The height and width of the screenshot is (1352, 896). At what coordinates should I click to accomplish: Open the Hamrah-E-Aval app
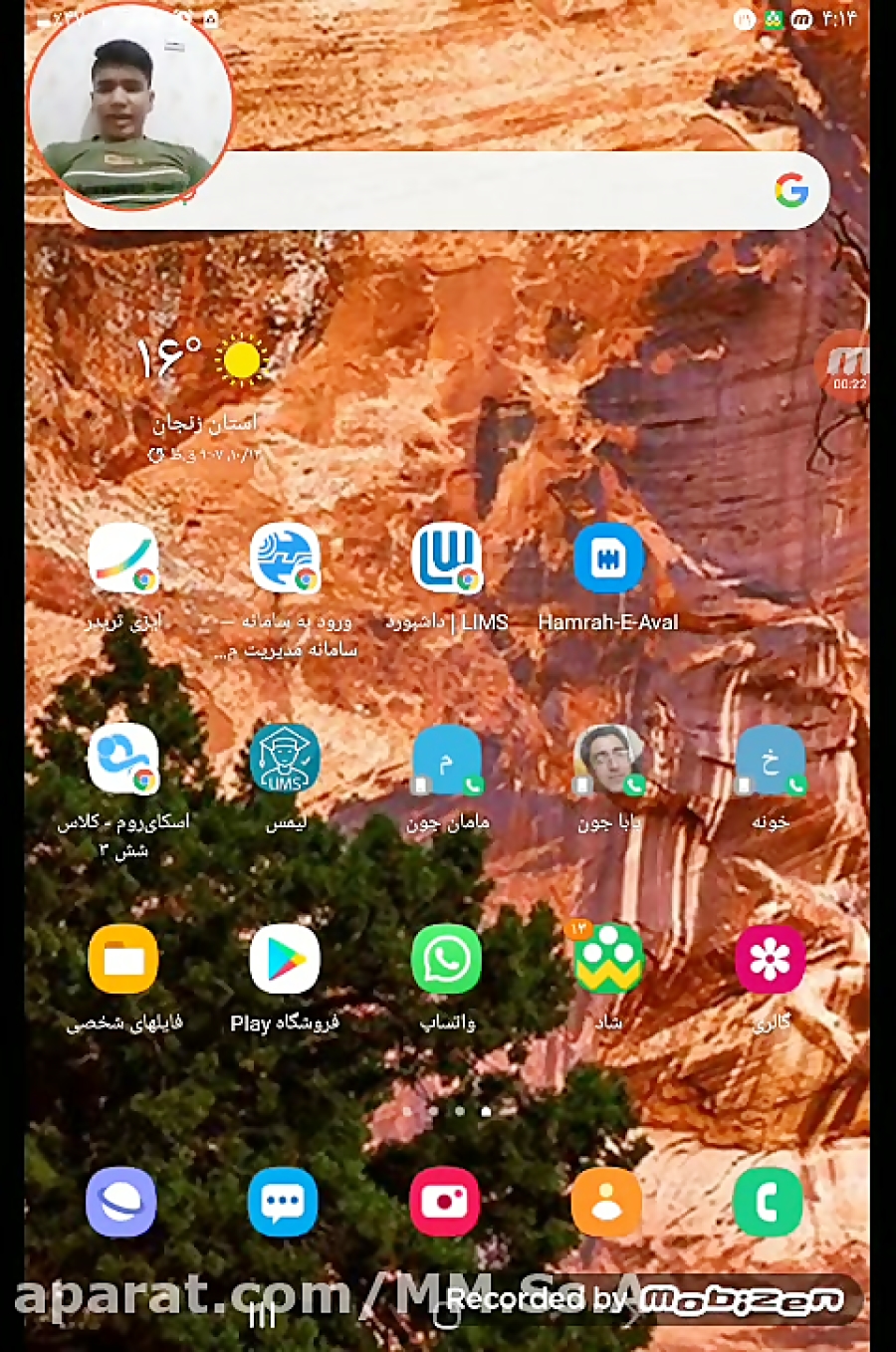click(608, 560)
